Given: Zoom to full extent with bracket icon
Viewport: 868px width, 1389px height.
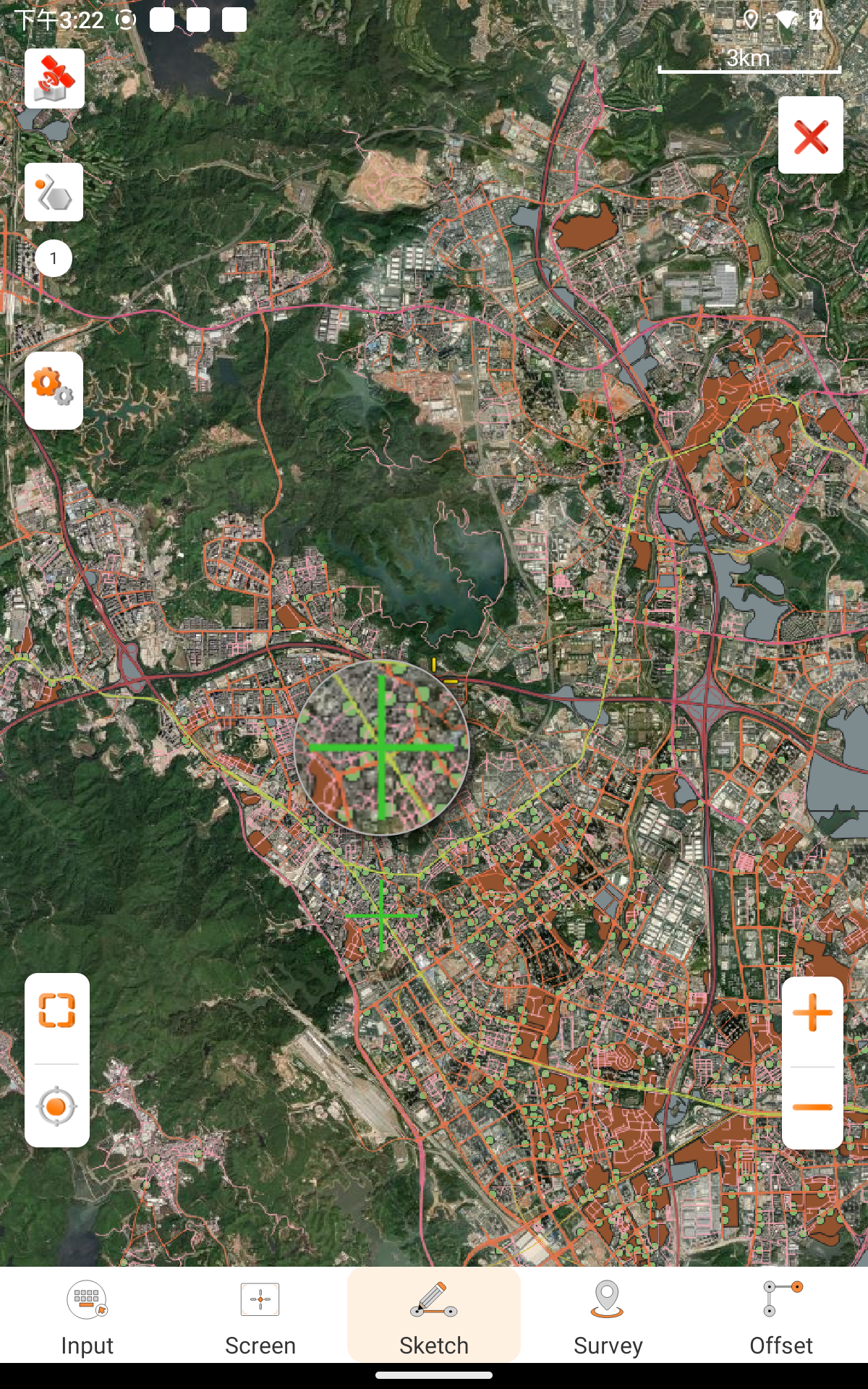Looking at the screenshot, I should tap(57, 1011).
